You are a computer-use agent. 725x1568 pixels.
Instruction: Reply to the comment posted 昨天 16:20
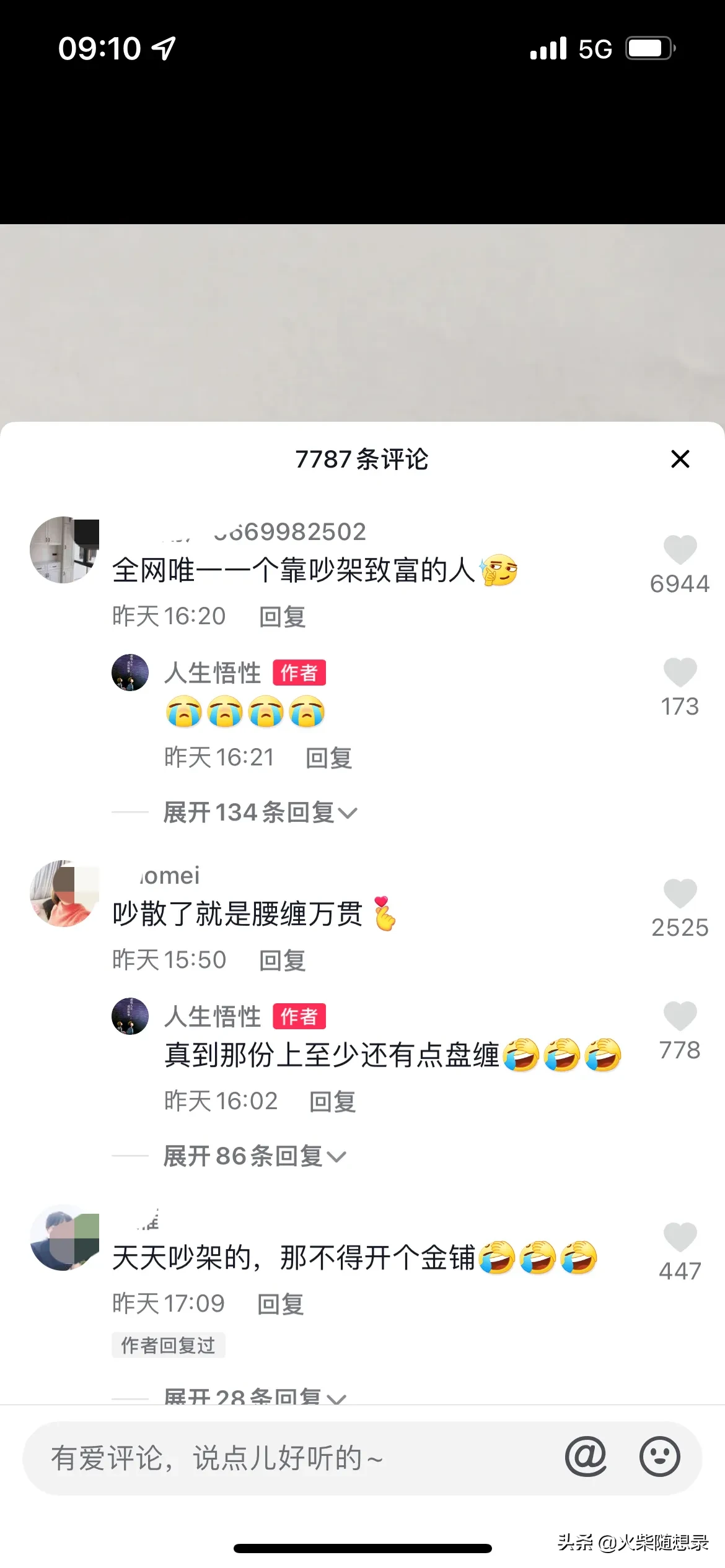click(x=282, y=617)
